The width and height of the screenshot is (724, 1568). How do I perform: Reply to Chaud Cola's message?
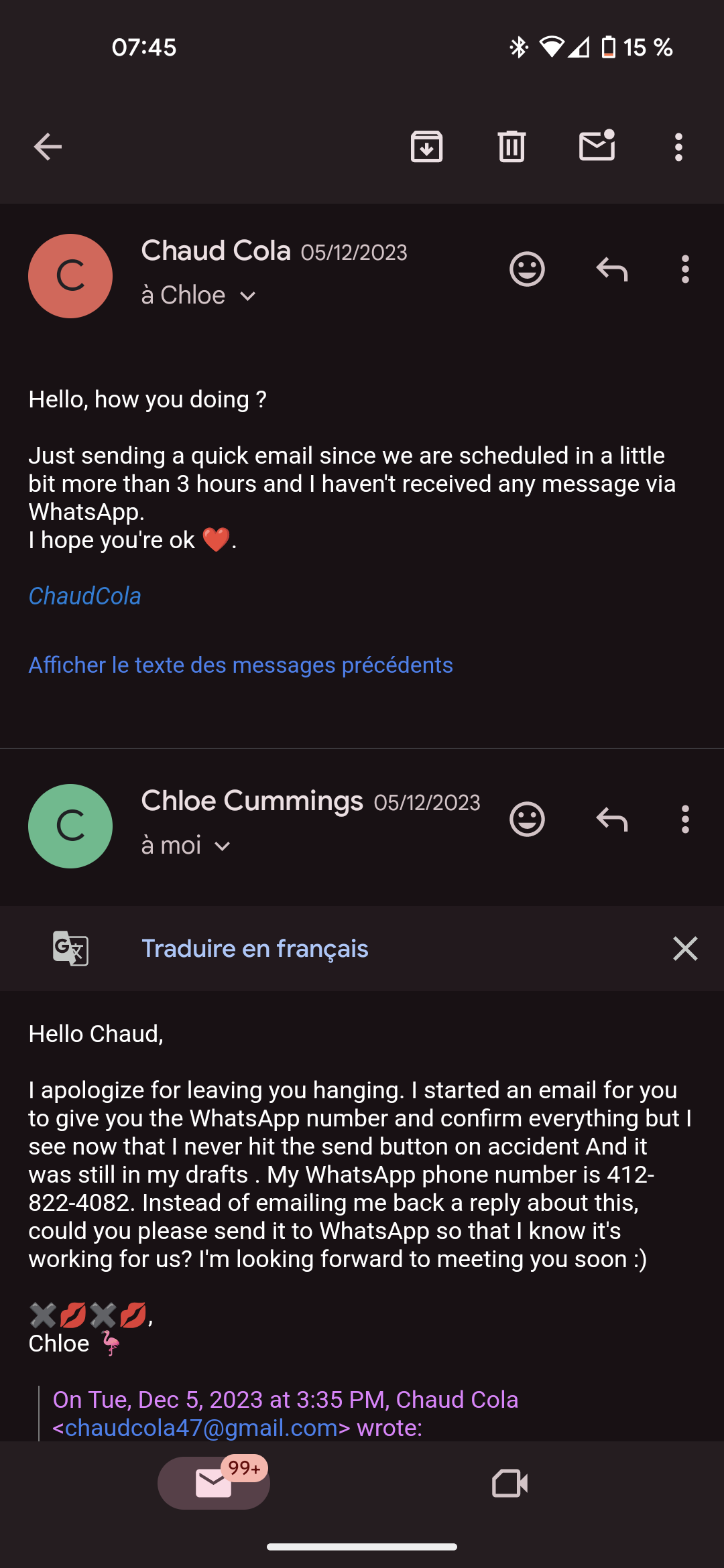[x=611, y=269]
